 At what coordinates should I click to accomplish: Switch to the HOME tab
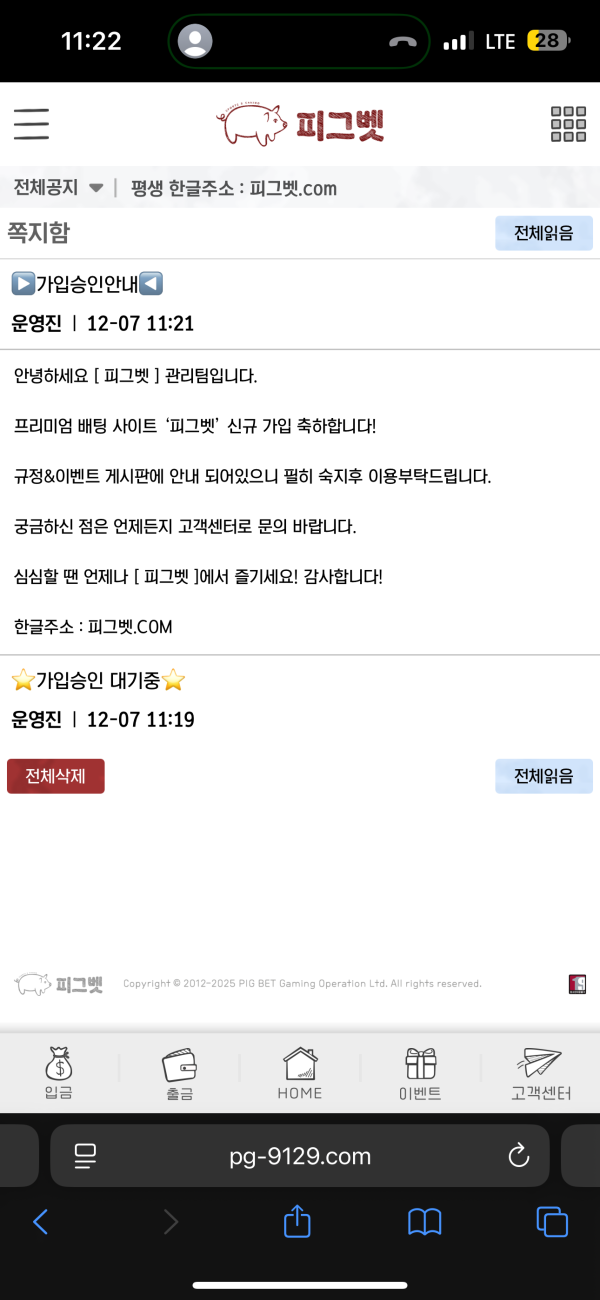(x=300, y=1072)
